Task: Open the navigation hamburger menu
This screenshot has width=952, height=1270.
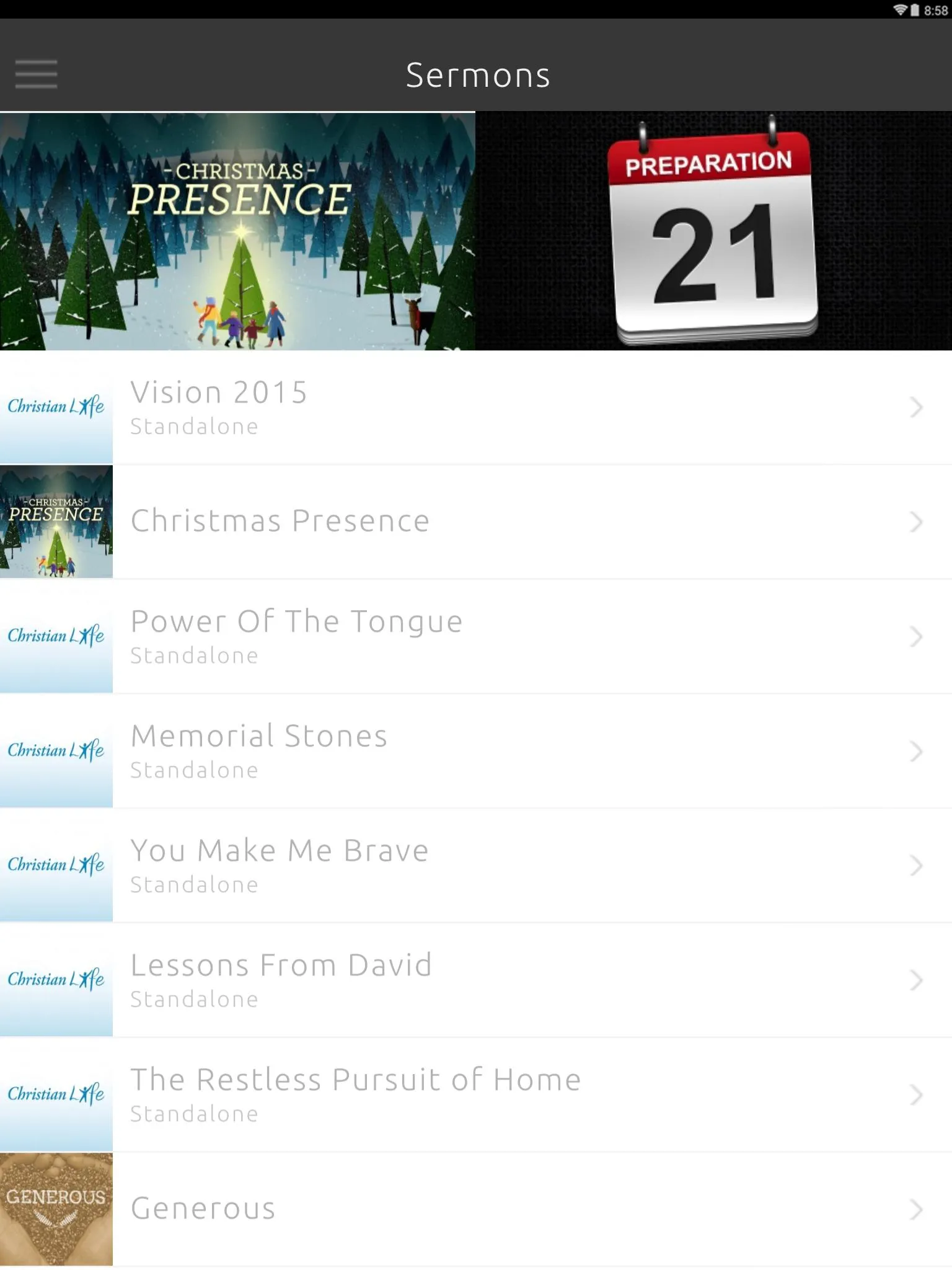Action: [35, 74]
